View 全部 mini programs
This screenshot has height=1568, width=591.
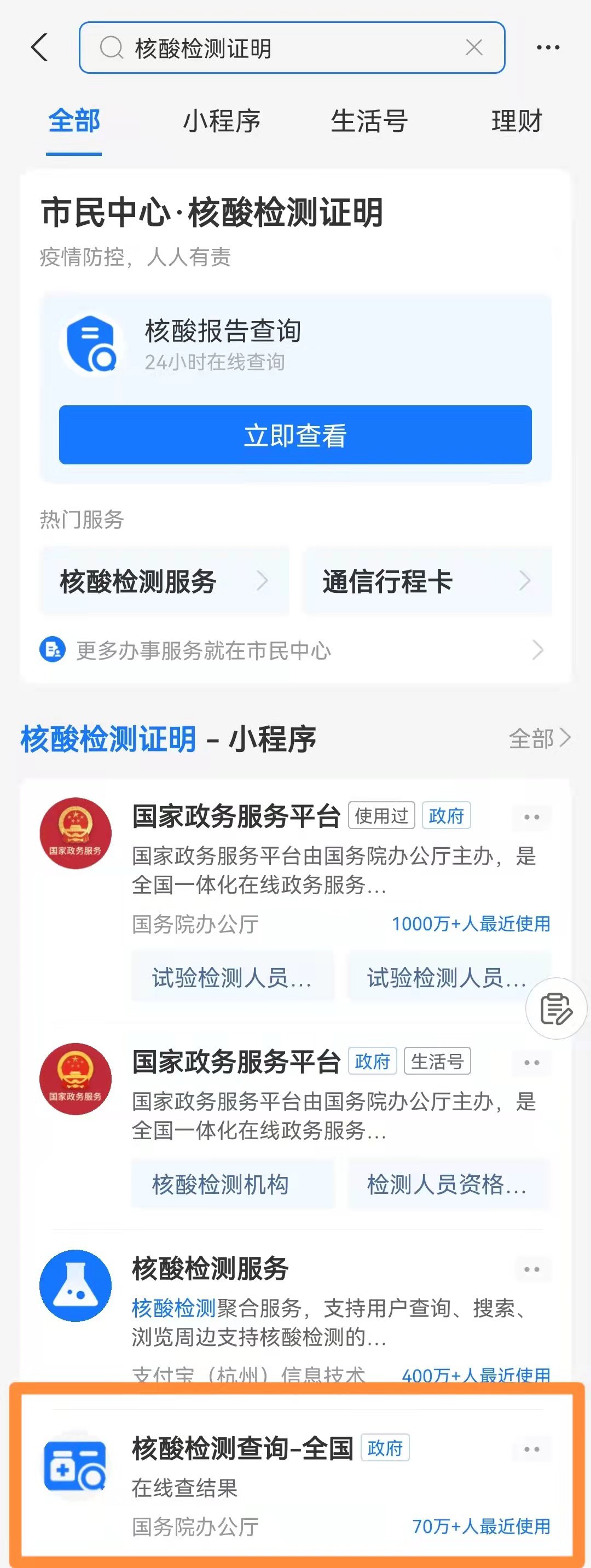coord(539,738)
